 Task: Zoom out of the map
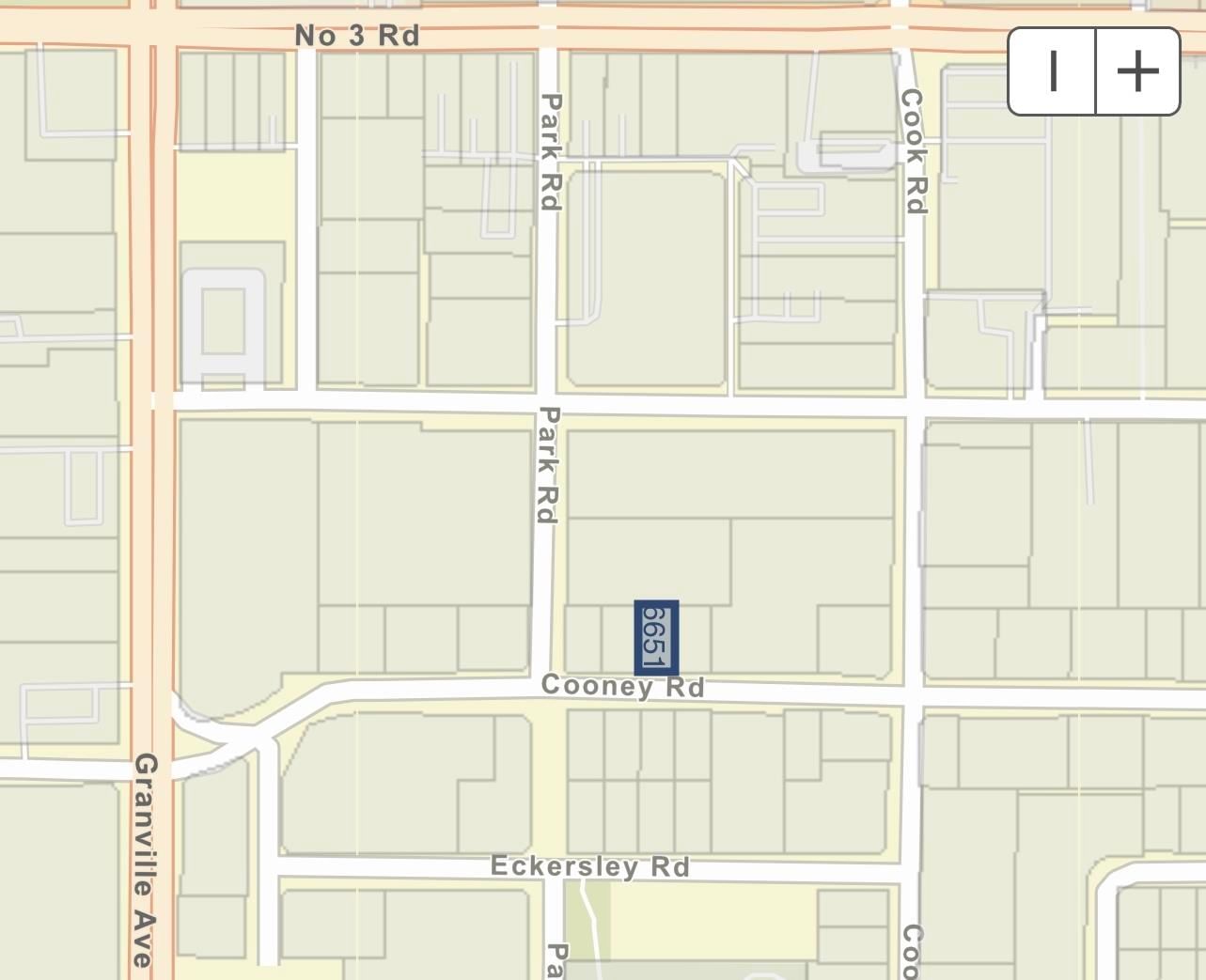1053,71
